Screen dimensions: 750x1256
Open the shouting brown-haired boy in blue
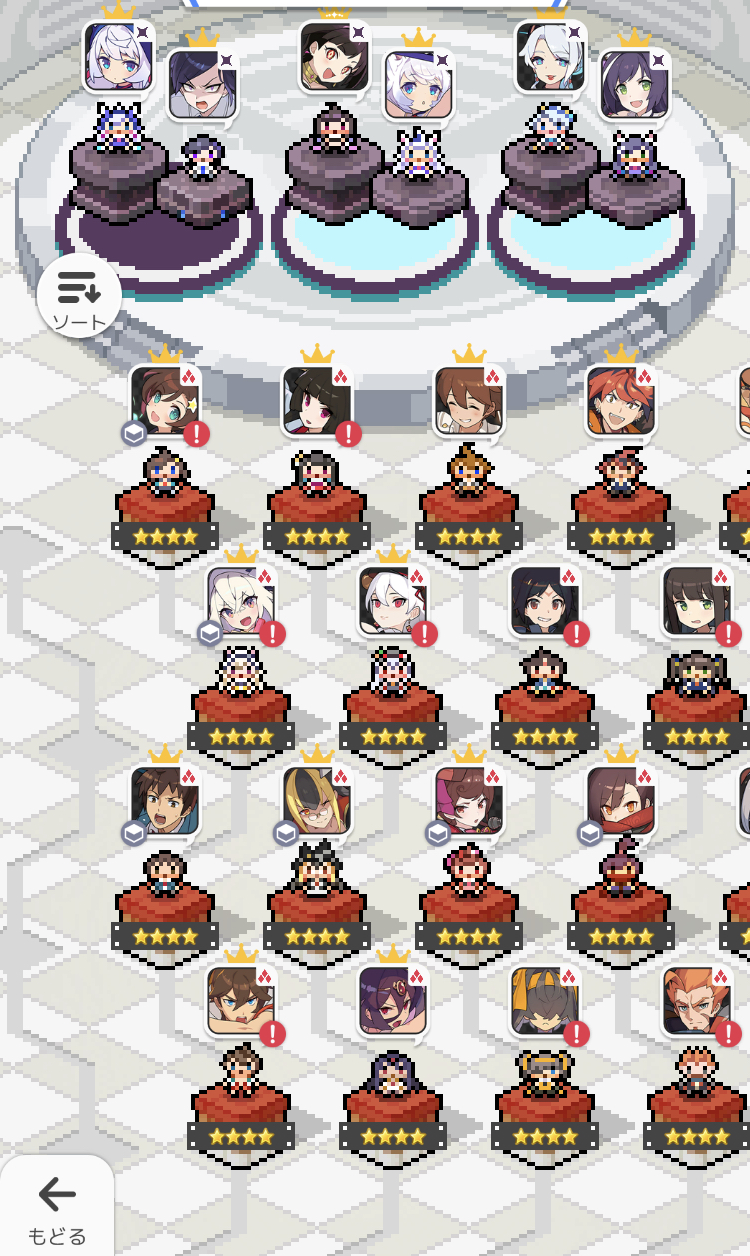point(165,802)
